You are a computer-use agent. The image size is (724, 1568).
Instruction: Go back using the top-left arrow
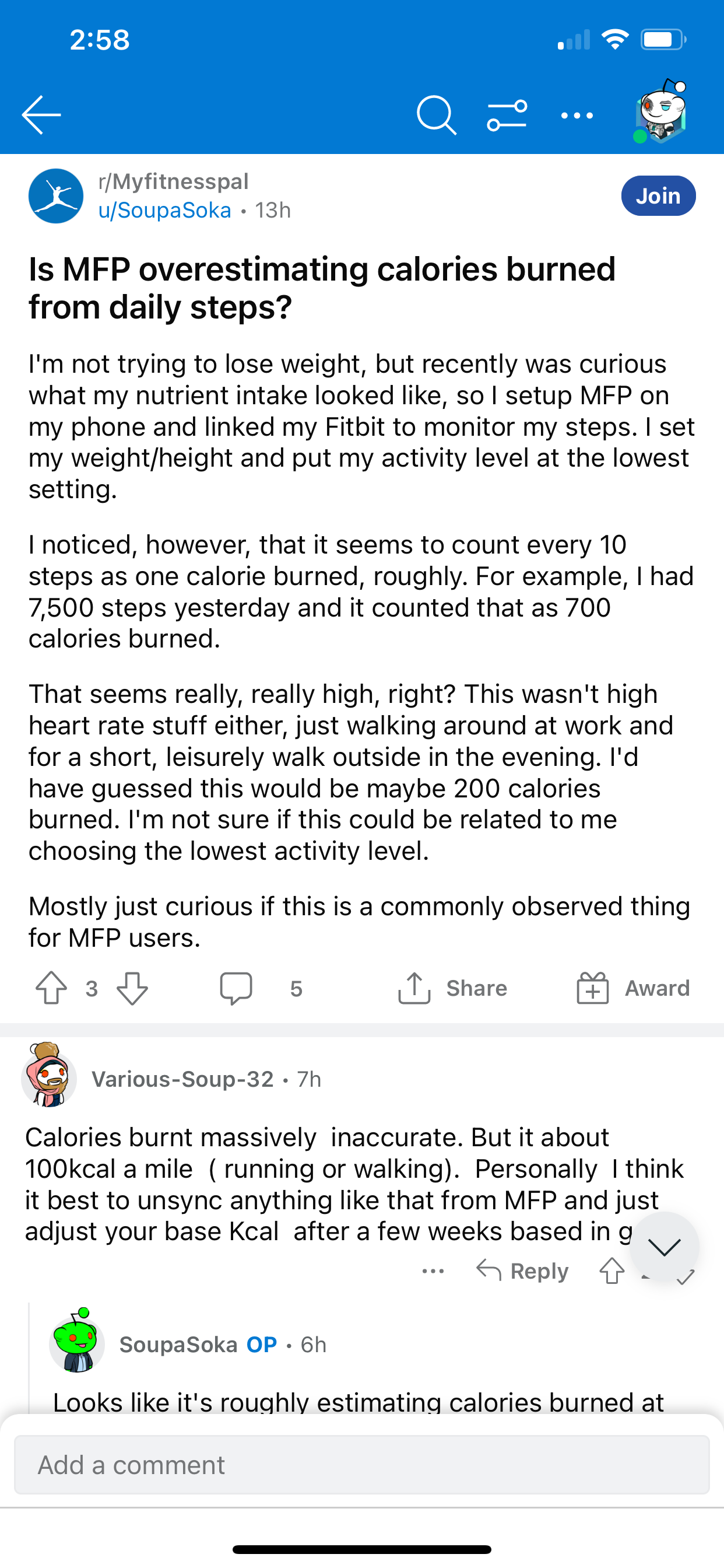(x=41, y=114)
